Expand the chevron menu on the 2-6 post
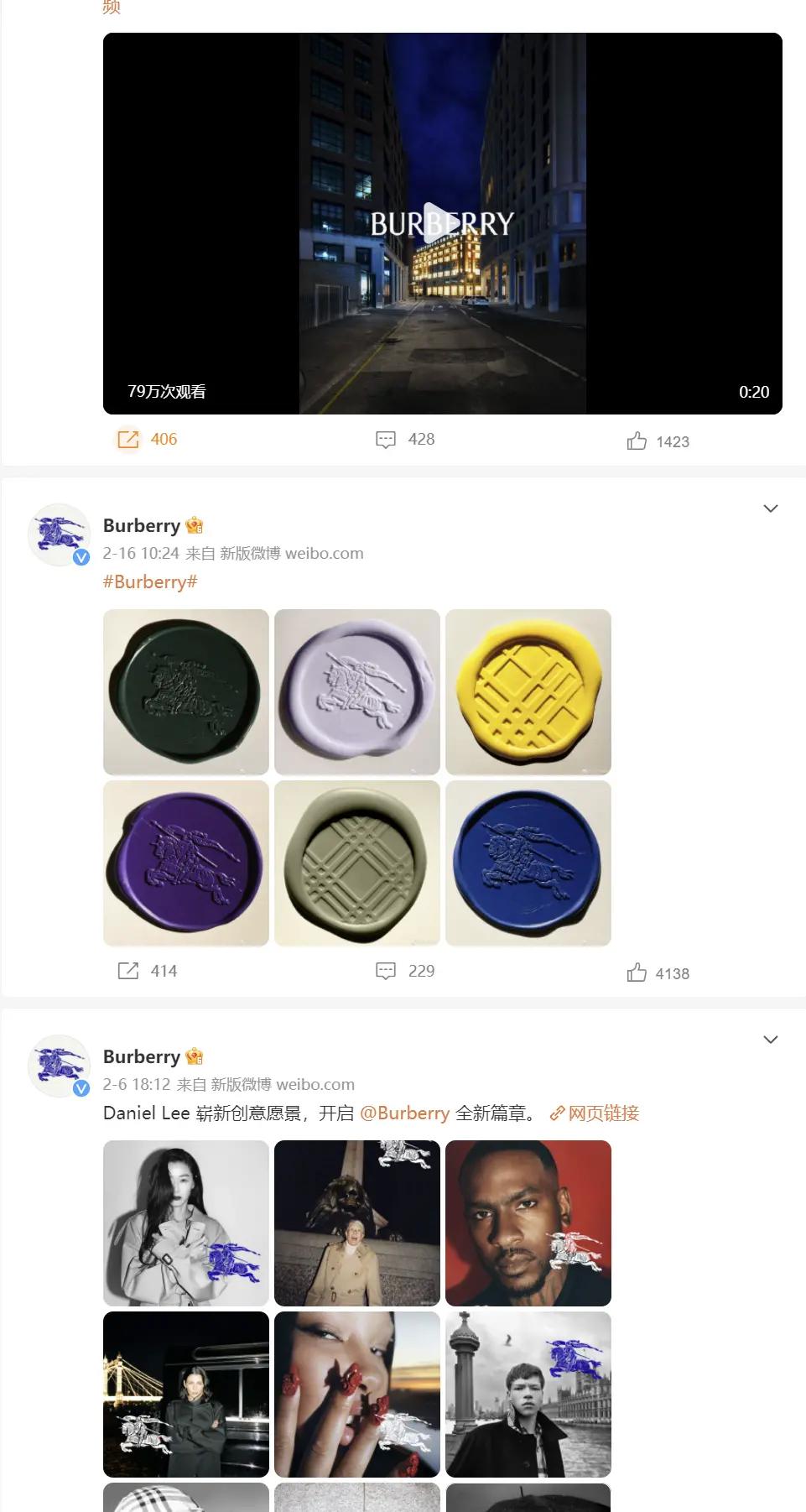 [x=770, y=1040]
